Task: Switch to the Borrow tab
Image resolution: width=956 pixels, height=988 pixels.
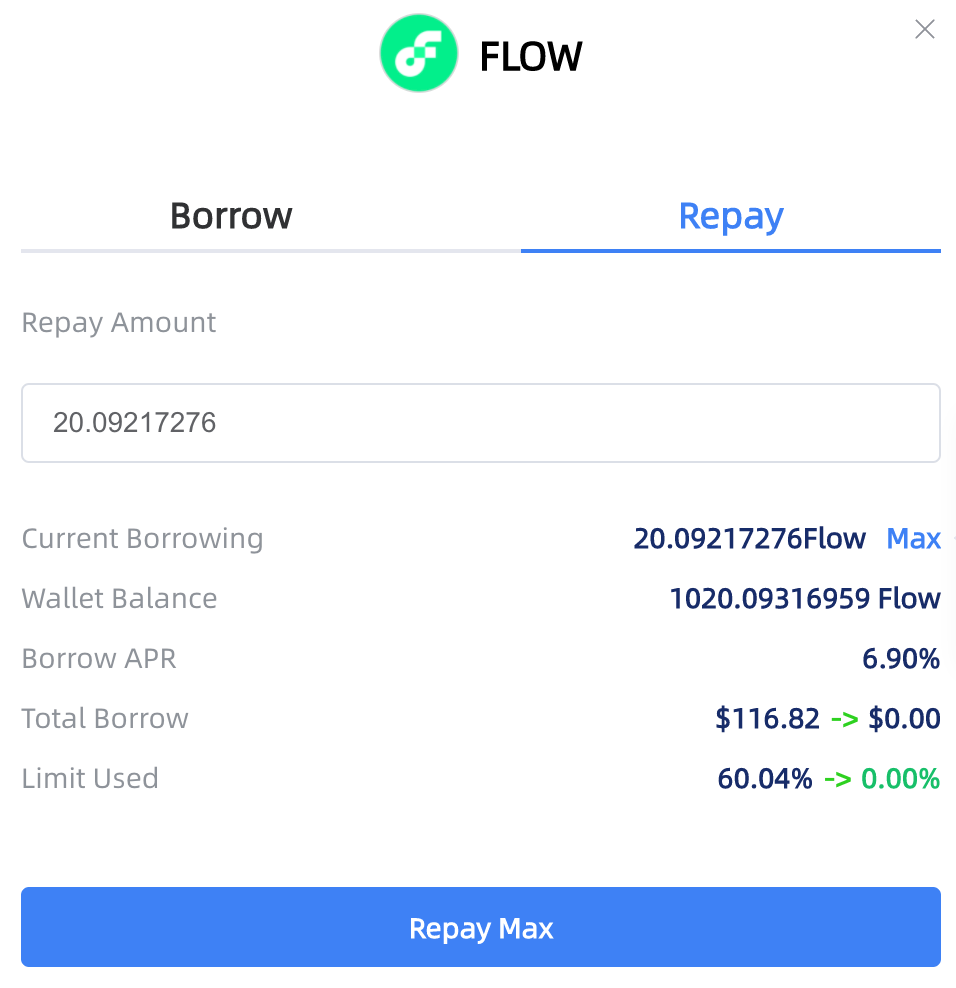Action: (x=231, y=216)
